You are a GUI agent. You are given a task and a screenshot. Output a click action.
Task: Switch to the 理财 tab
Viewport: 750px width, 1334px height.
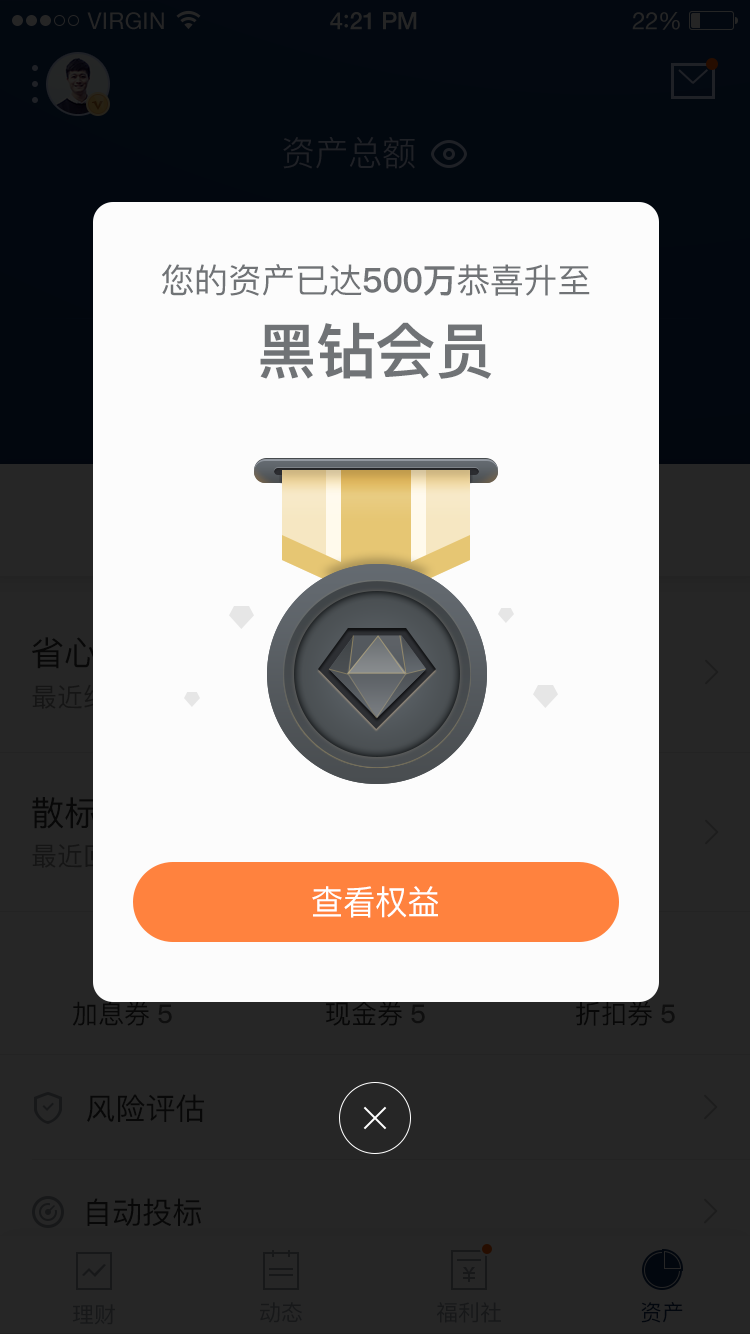94,1288
